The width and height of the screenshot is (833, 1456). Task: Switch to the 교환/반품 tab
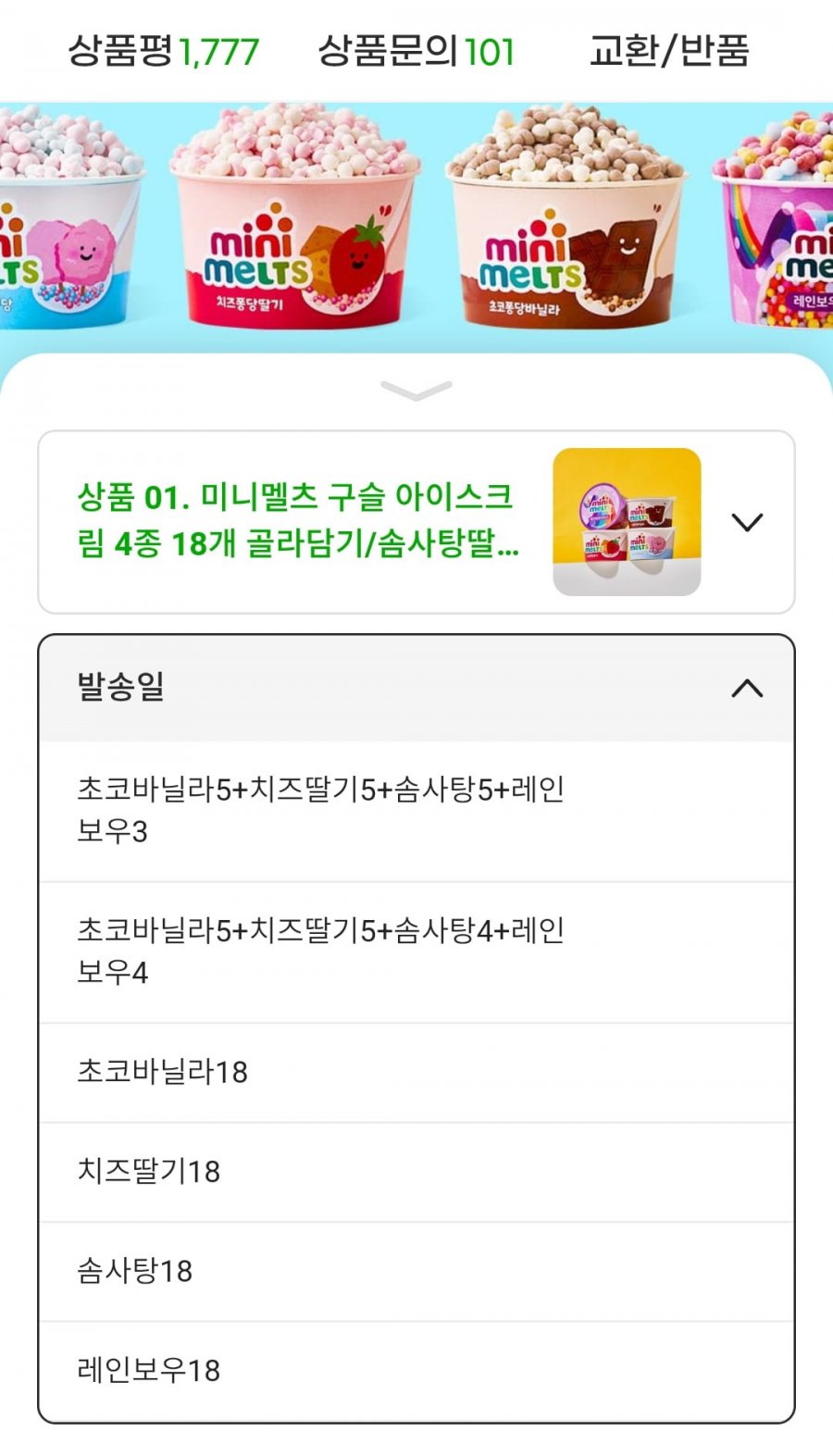(x=668, y=51)
